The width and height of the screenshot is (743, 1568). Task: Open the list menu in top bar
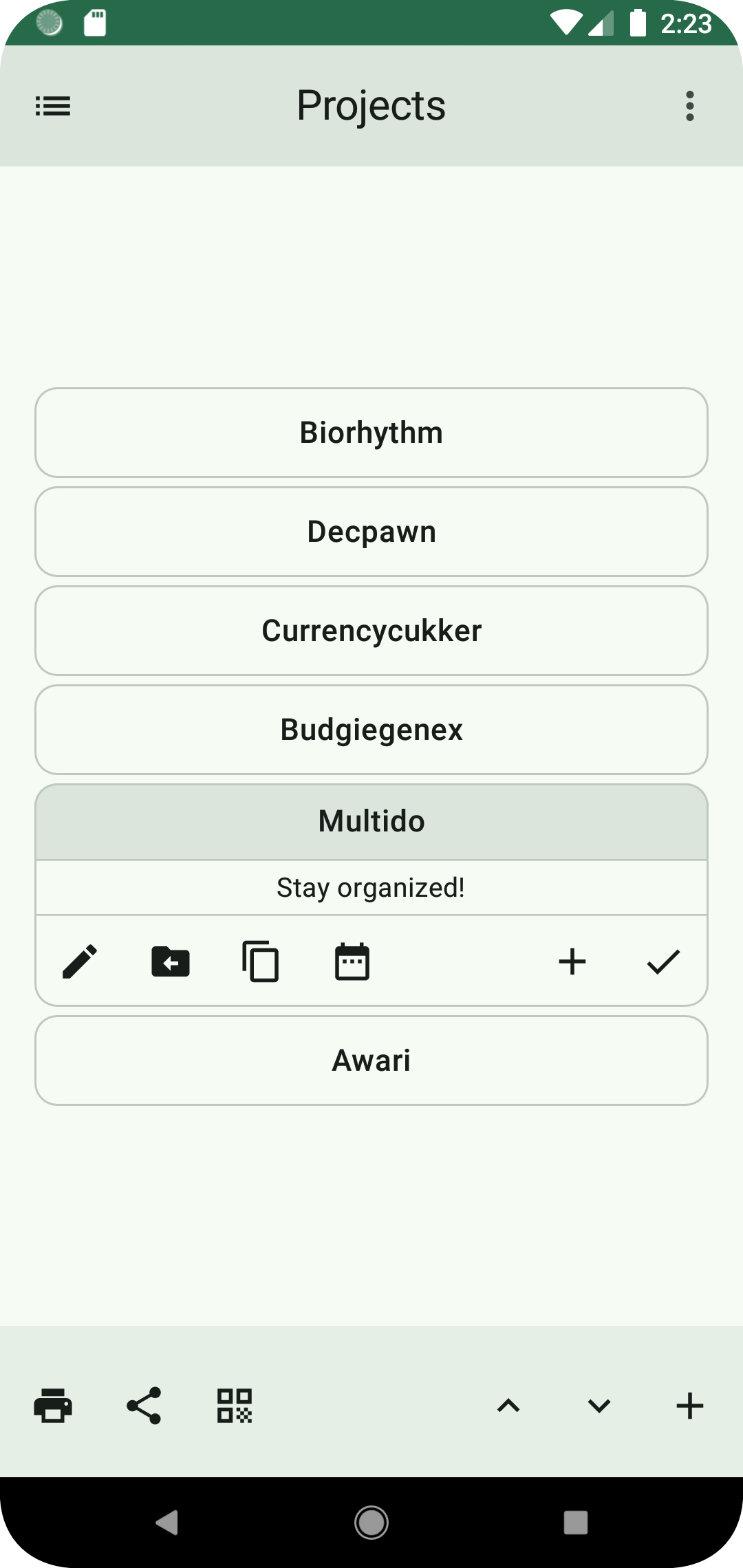pyautogui.click(x=53, y=106)
